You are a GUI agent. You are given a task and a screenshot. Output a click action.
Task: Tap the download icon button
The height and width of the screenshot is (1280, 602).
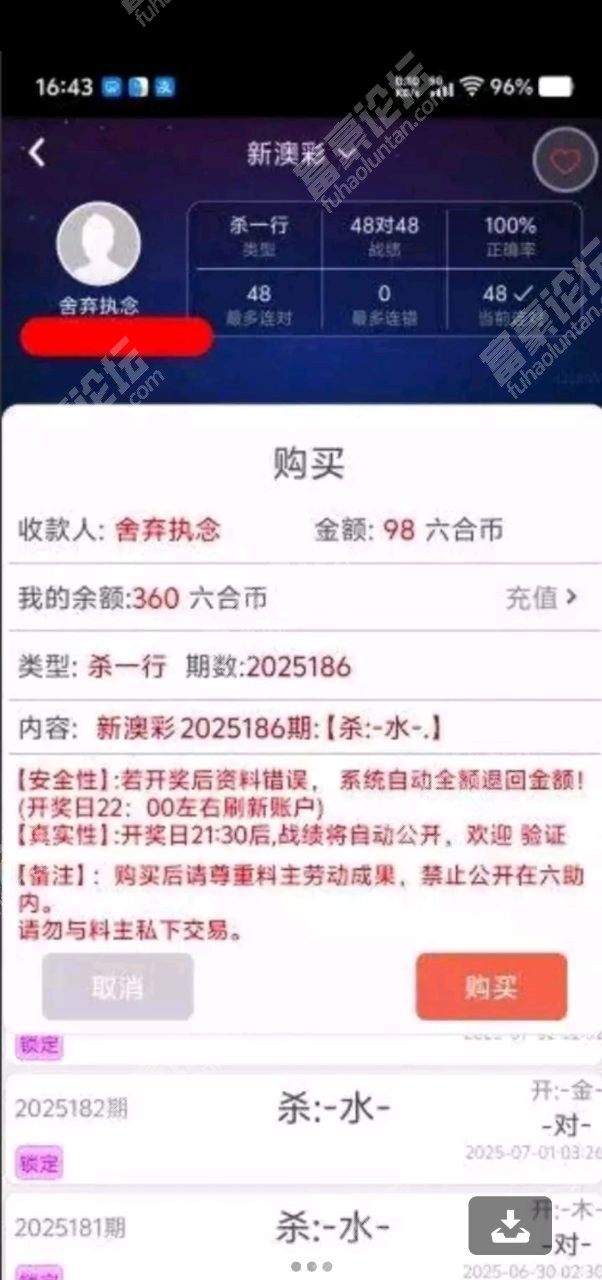tap(510, 1225)
